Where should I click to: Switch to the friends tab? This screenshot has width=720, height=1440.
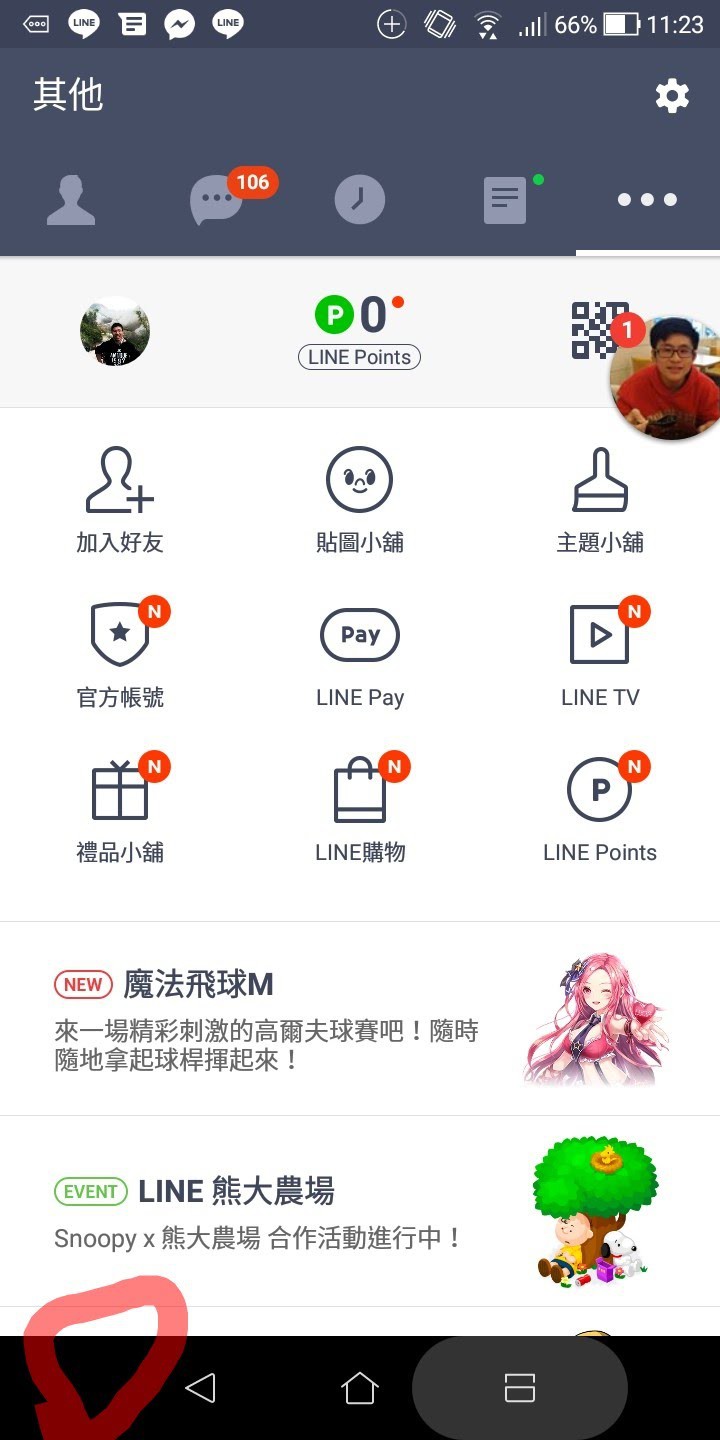tap(71, 199)
